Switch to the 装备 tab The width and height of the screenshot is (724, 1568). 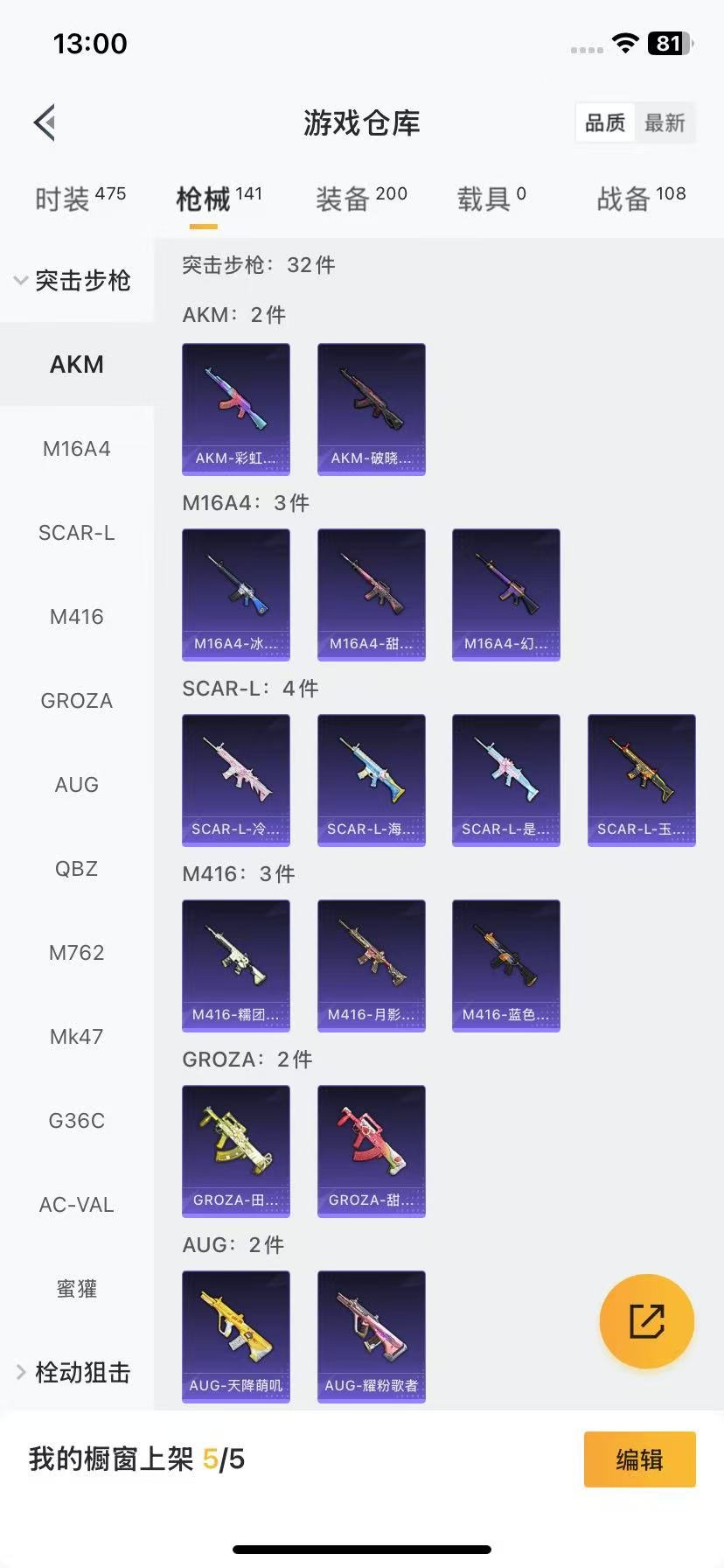361,199
